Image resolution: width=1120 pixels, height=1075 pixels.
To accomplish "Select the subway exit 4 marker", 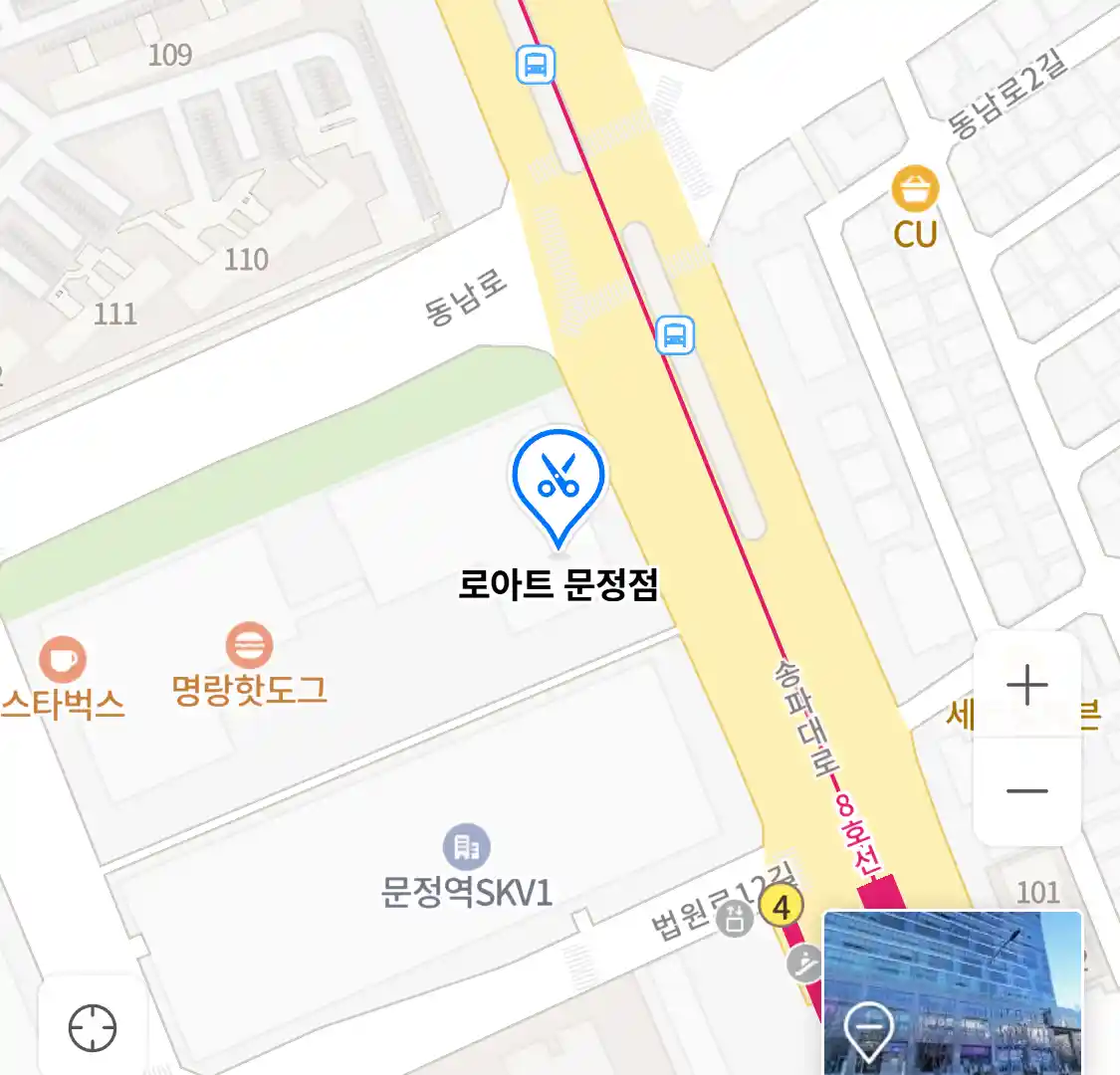I will pyautogui.click(x=782, y=907).
